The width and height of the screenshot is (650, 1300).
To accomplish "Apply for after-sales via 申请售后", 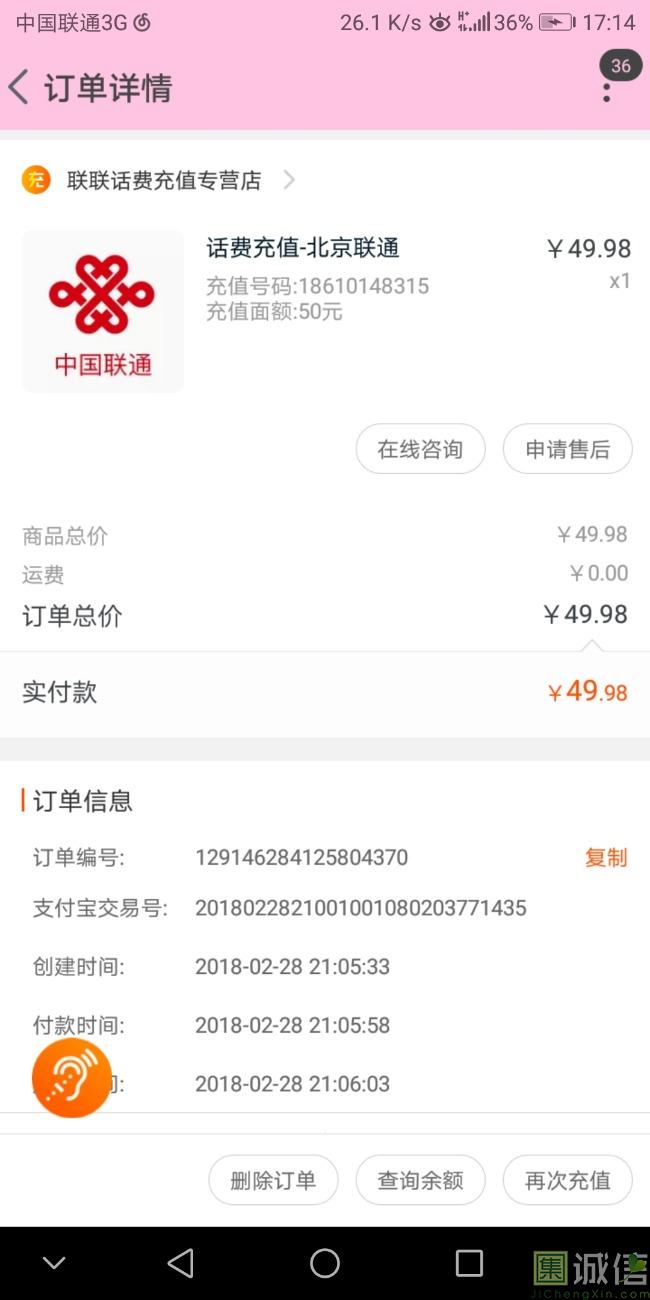I will [x=567, y=450].
